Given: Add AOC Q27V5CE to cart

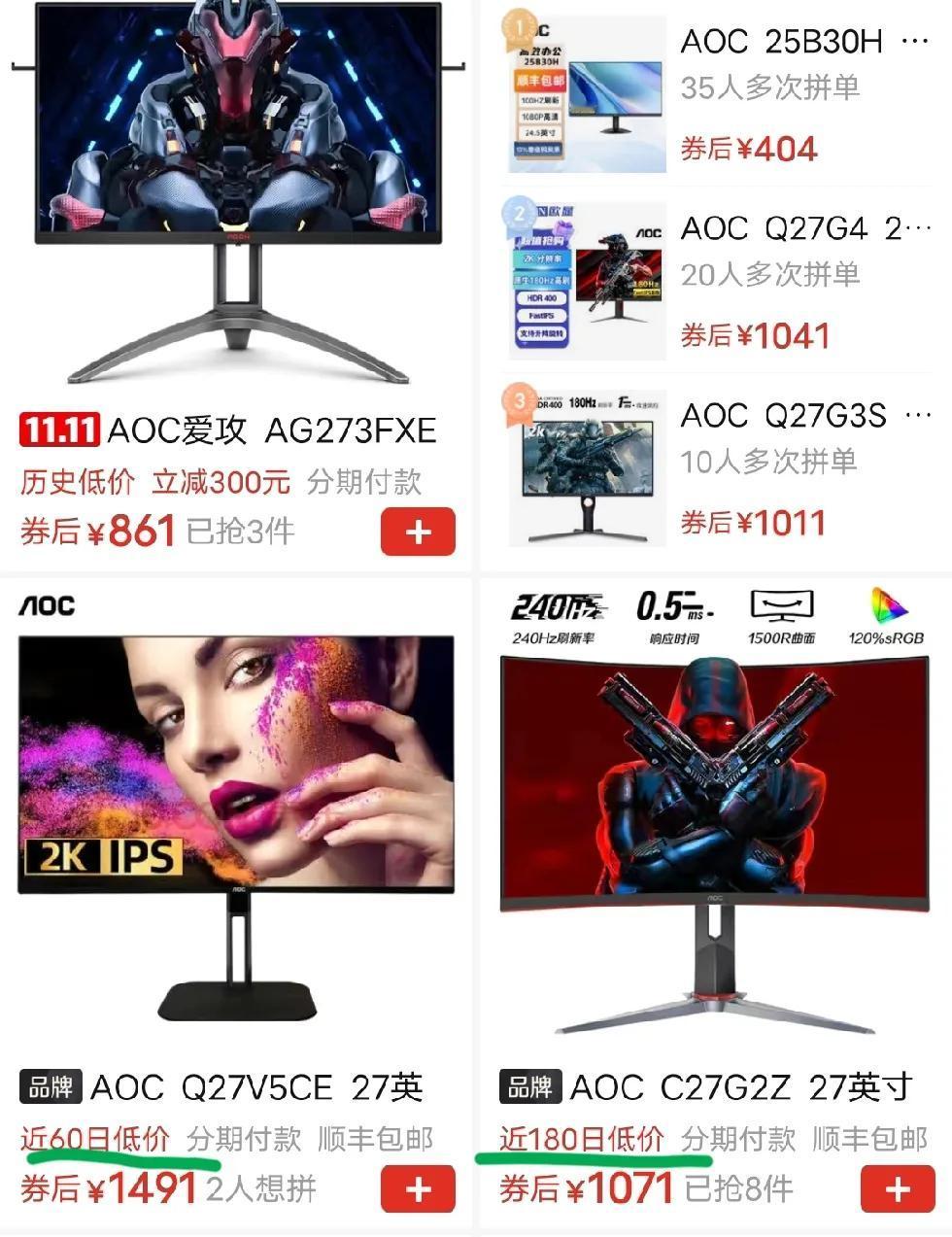Looking at the screenshot, I should click(x=418, y=1188).
